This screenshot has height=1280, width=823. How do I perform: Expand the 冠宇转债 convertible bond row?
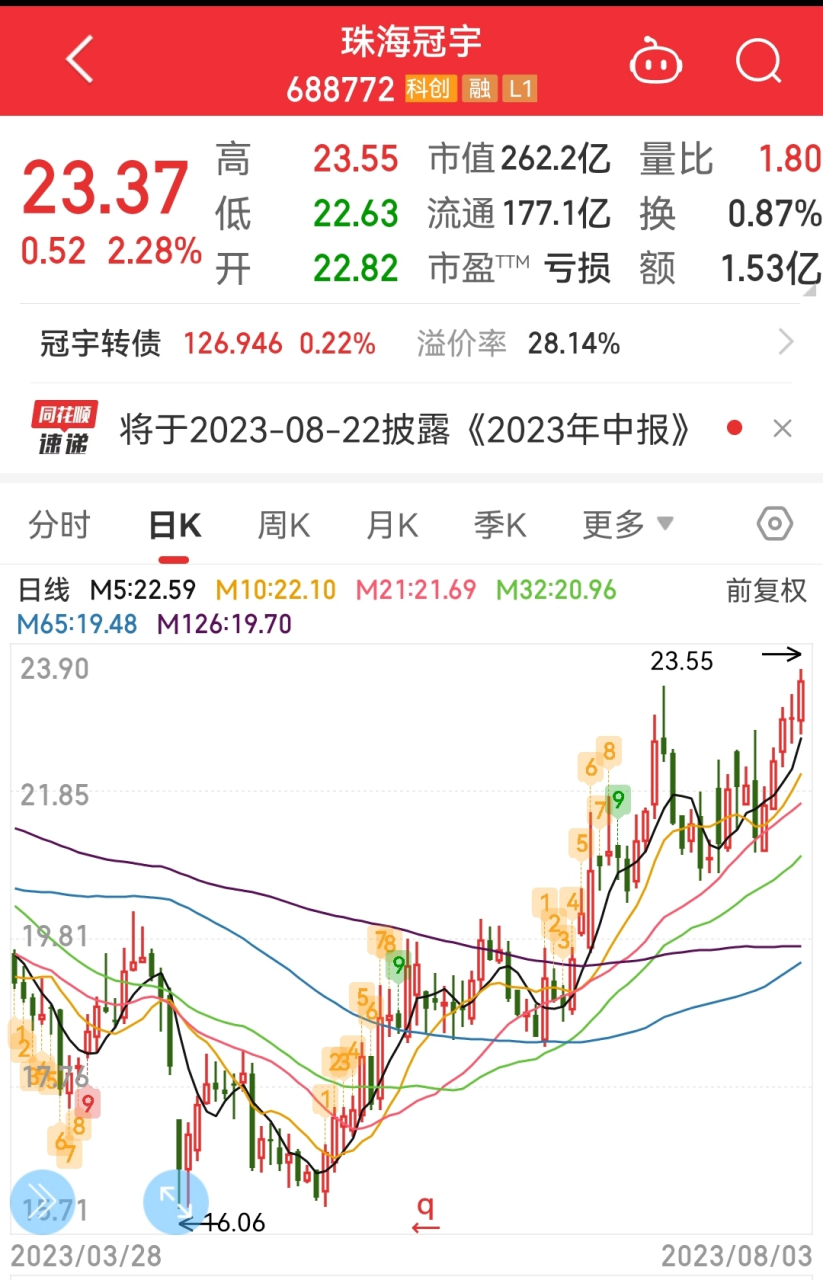click(784, 343)
